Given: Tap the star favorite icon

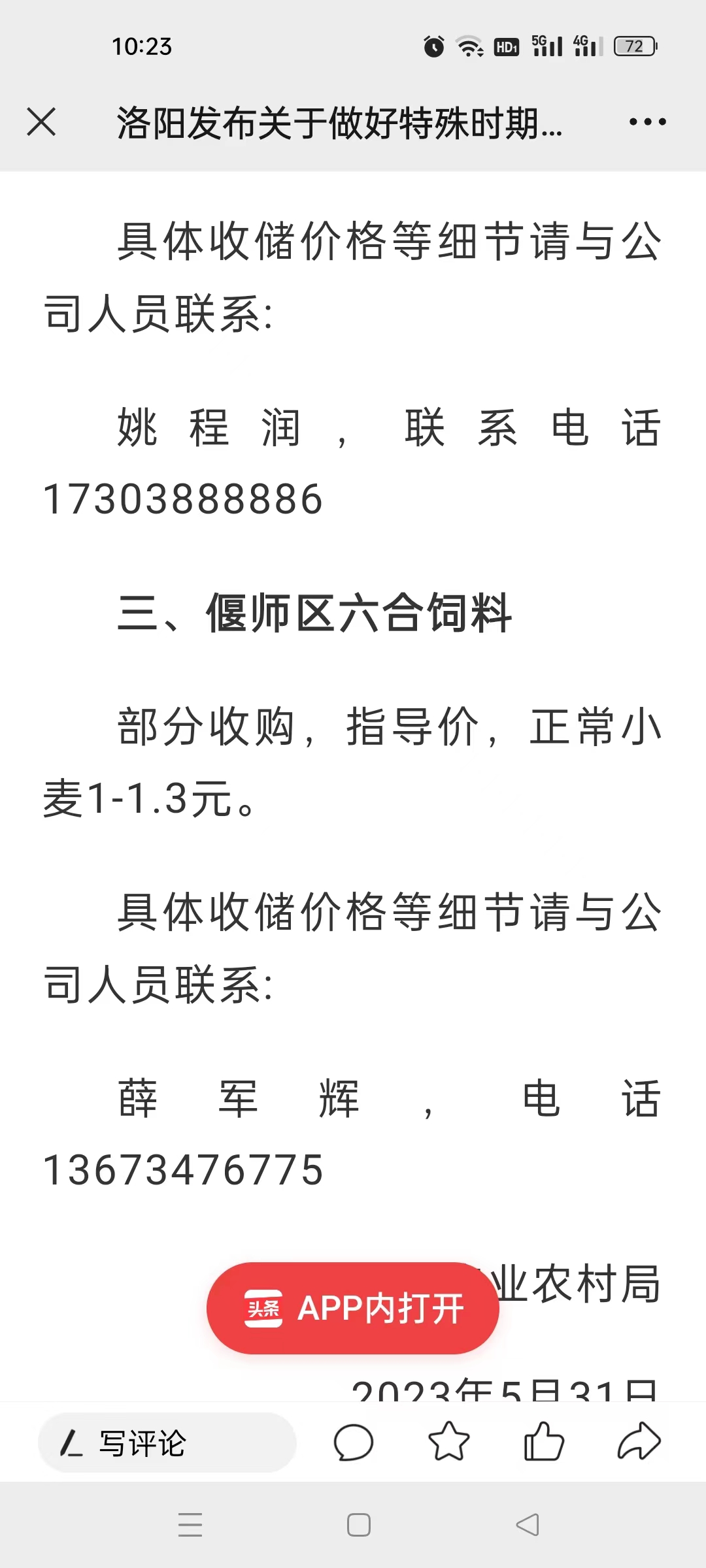Looking at the screenshot, I should click(x=449, y=1445).
